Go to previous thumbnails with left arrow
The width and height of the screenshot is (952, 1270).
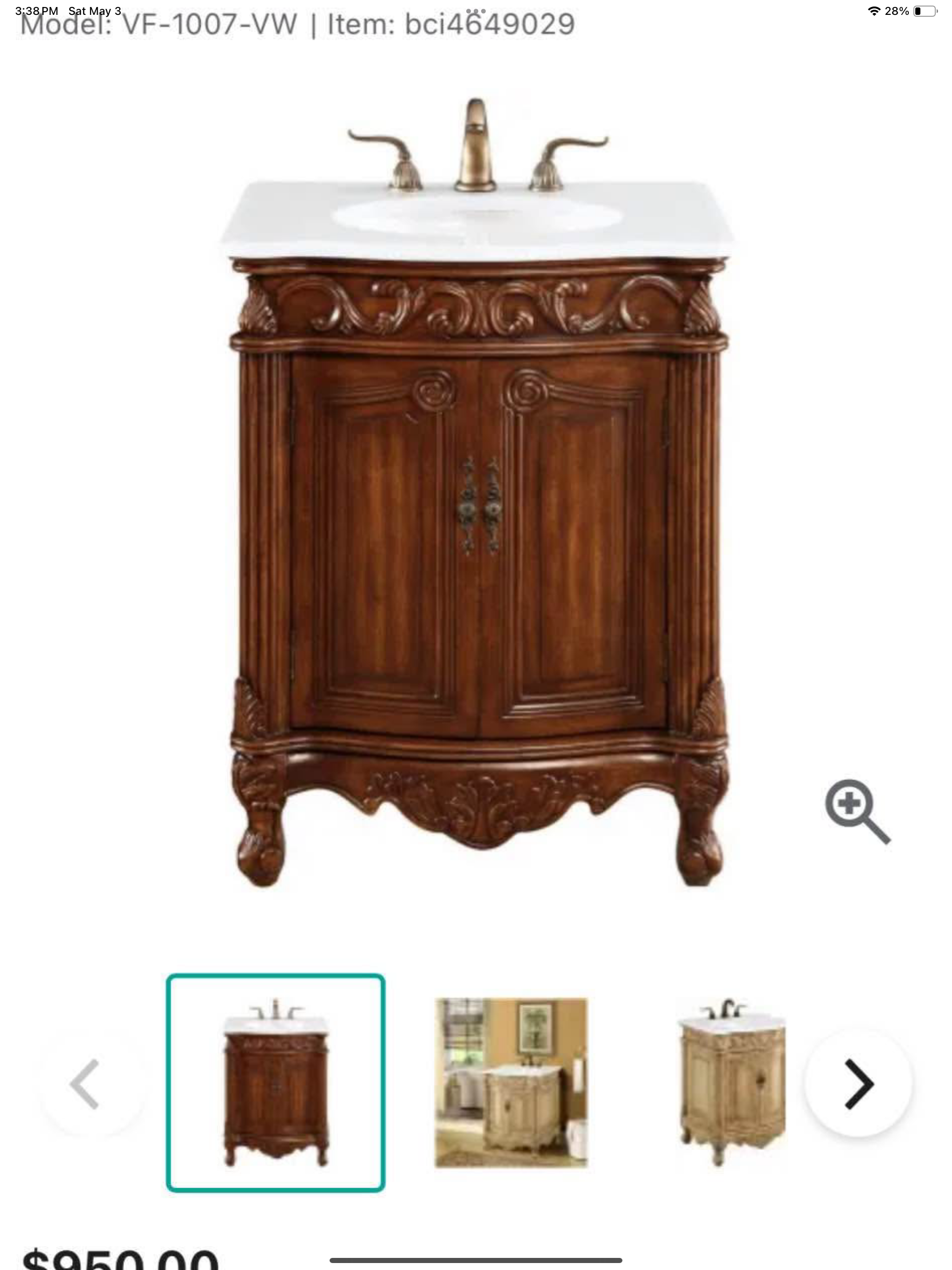point(85,1084)
